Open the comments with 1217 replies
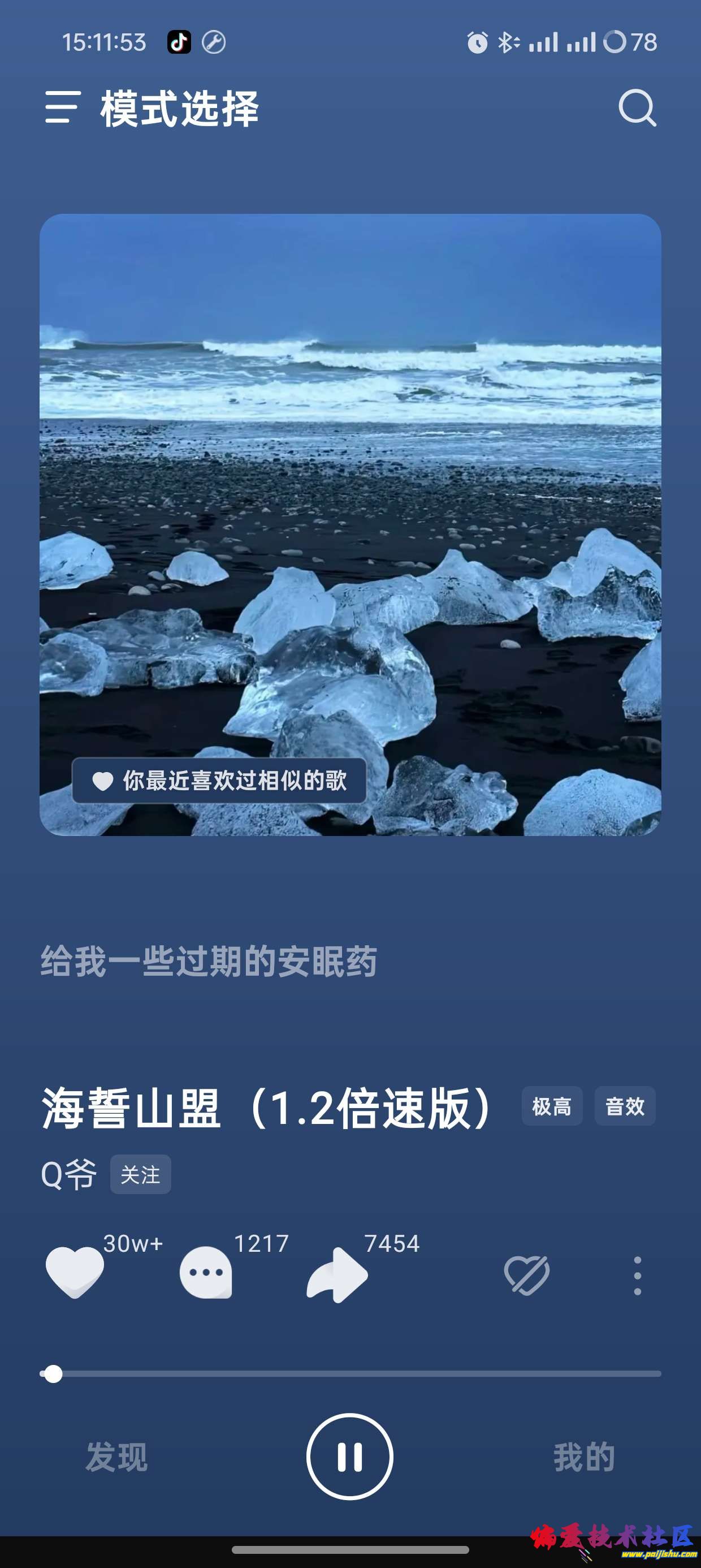The width and height of the screenshot is (701, 1568). click(206, 1272)
